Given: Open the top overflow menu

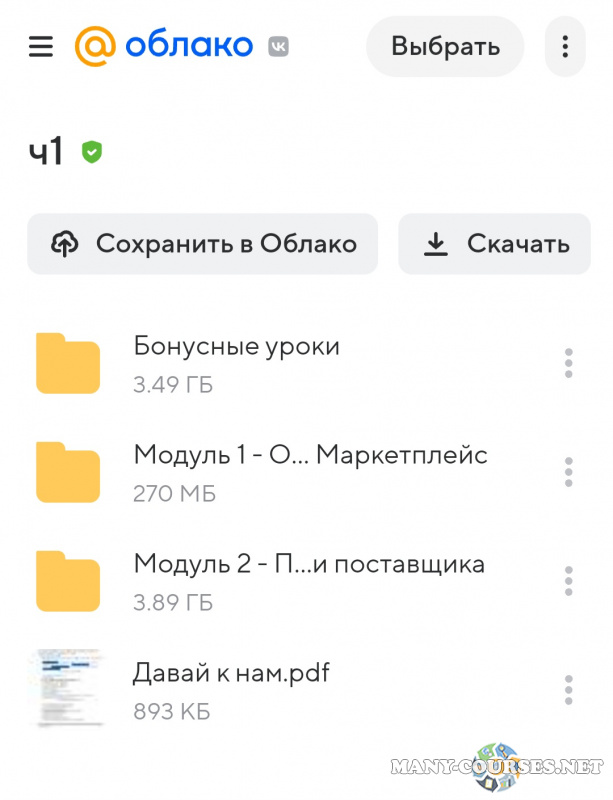Looking at the screenshot, I should pos(565,46).
